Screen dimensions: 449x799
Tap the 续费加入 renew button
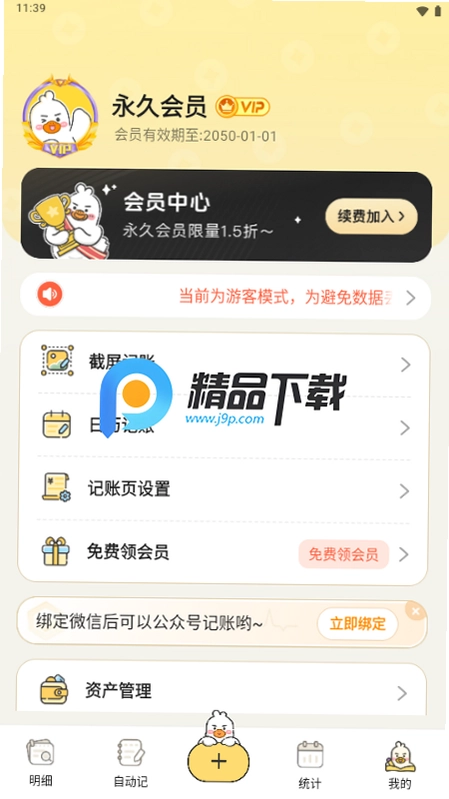(x=371, y=217)
